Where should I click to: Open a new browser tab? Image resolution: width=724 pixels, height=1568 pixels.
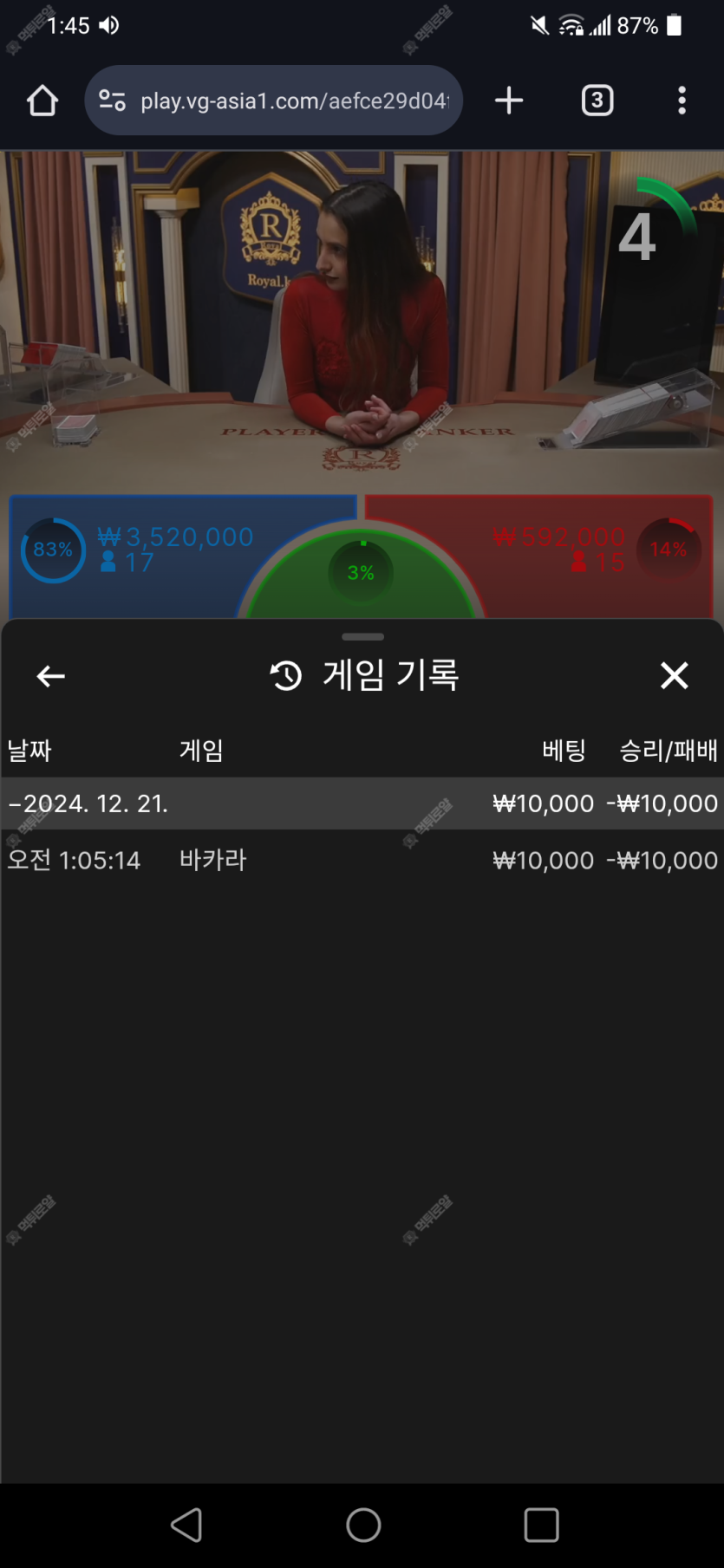point(509,101)
